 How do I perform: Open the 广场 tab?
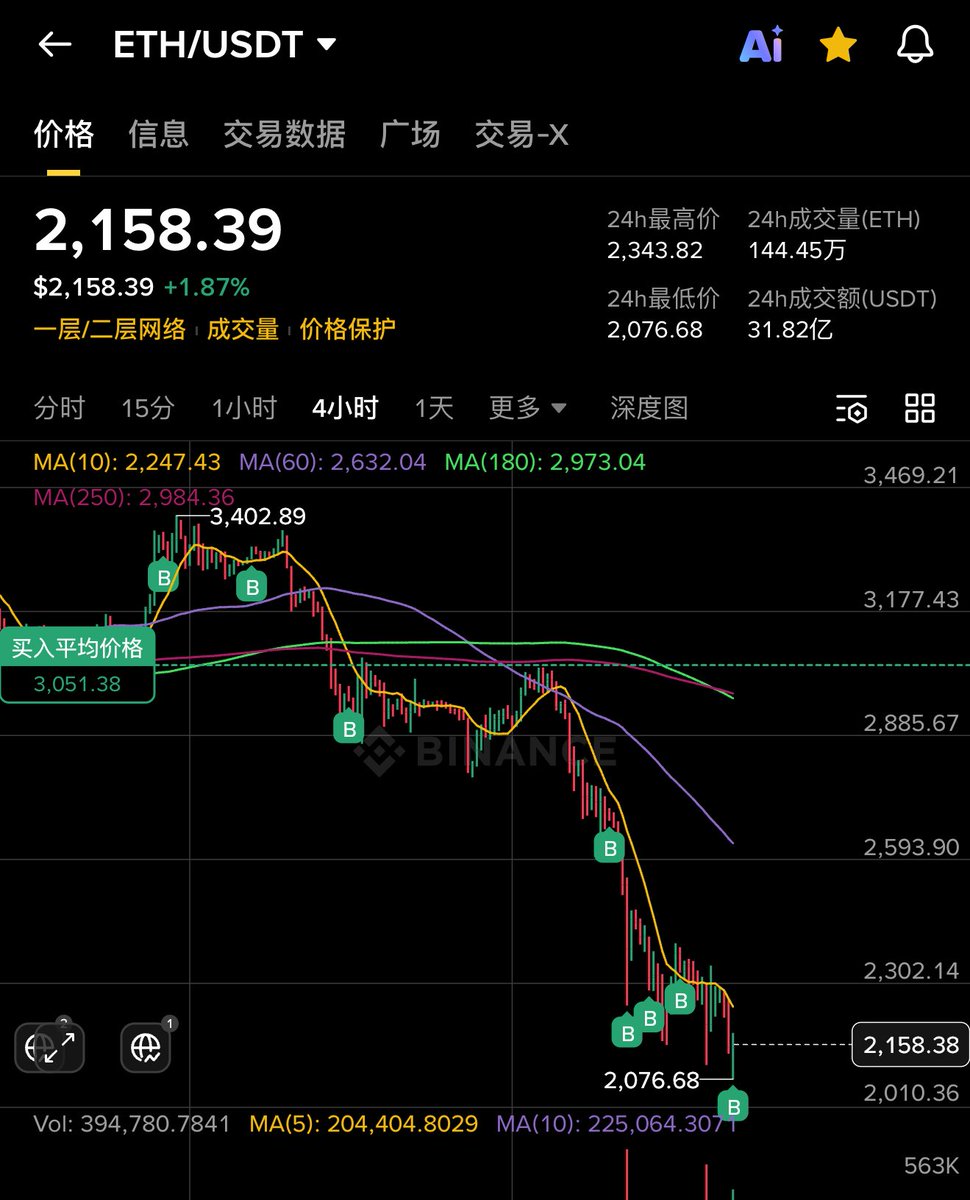(410, 134)
